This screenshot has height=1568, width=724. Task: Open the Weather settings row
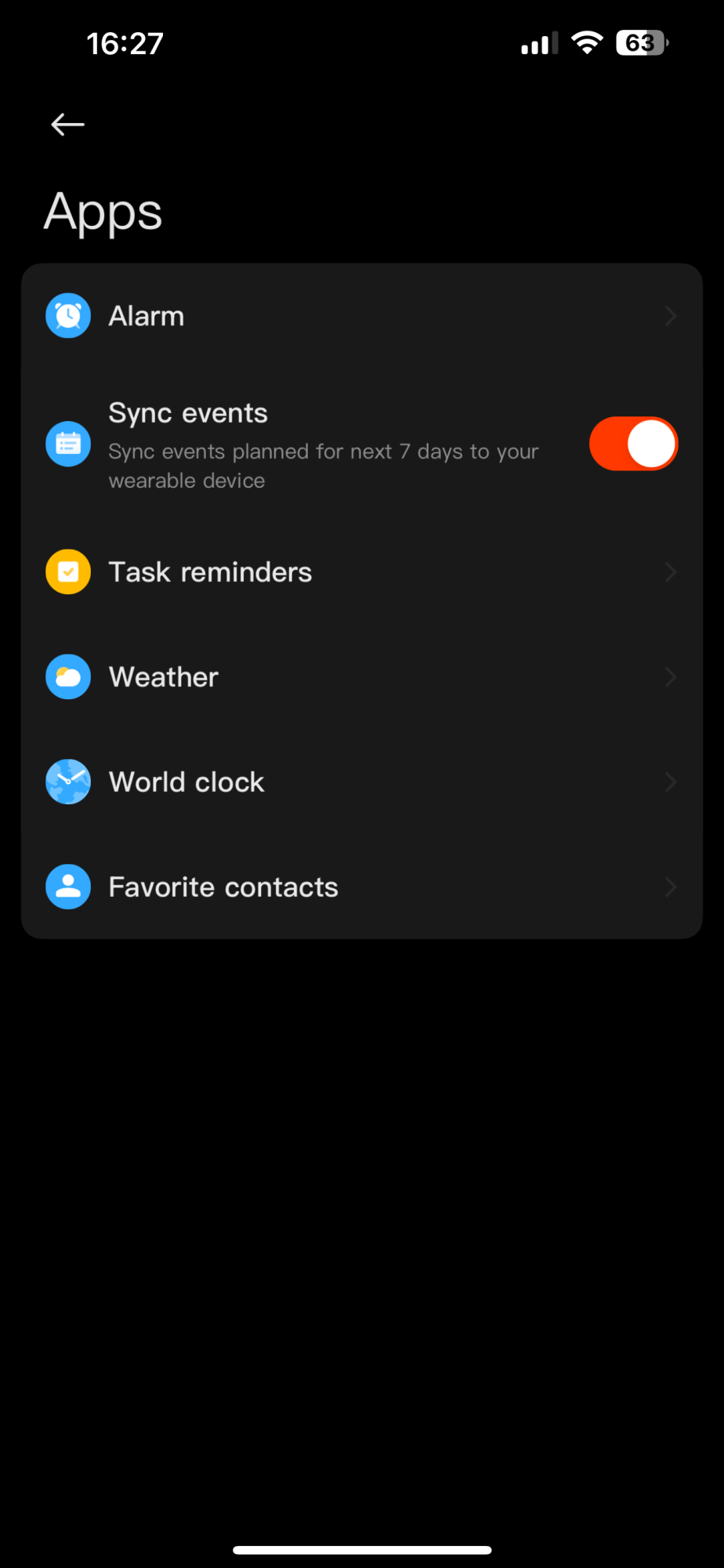pyautogui.click(x=360, y=677)
